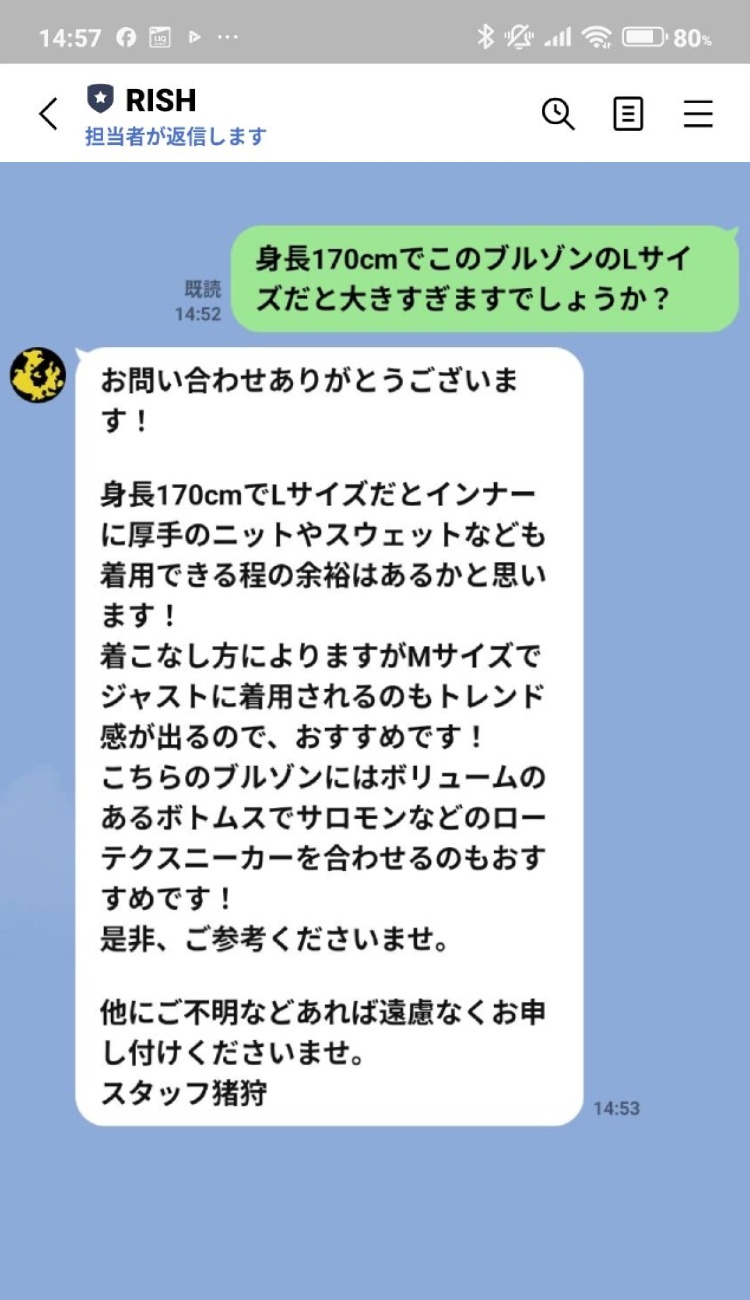This screenshot has width=750, height=1300.
Task: Open the notes list icon beside search
Action: coord(628,114)
